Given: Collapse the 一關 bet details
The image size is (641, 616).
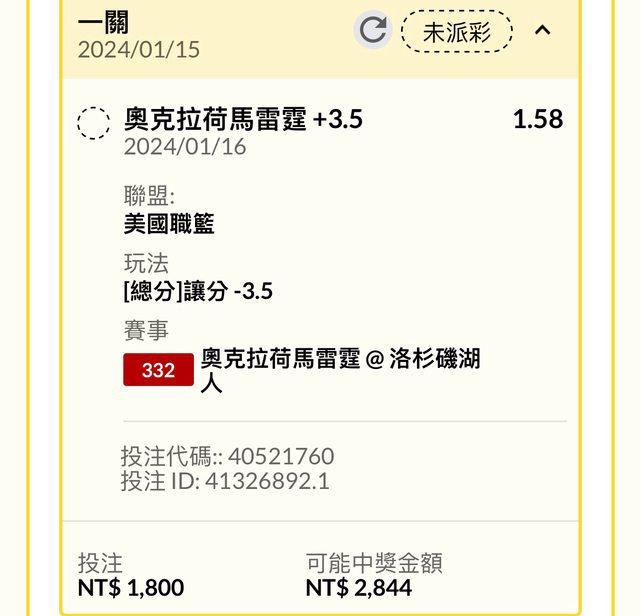Looking at the screenshot, I should tap(543, 30).
